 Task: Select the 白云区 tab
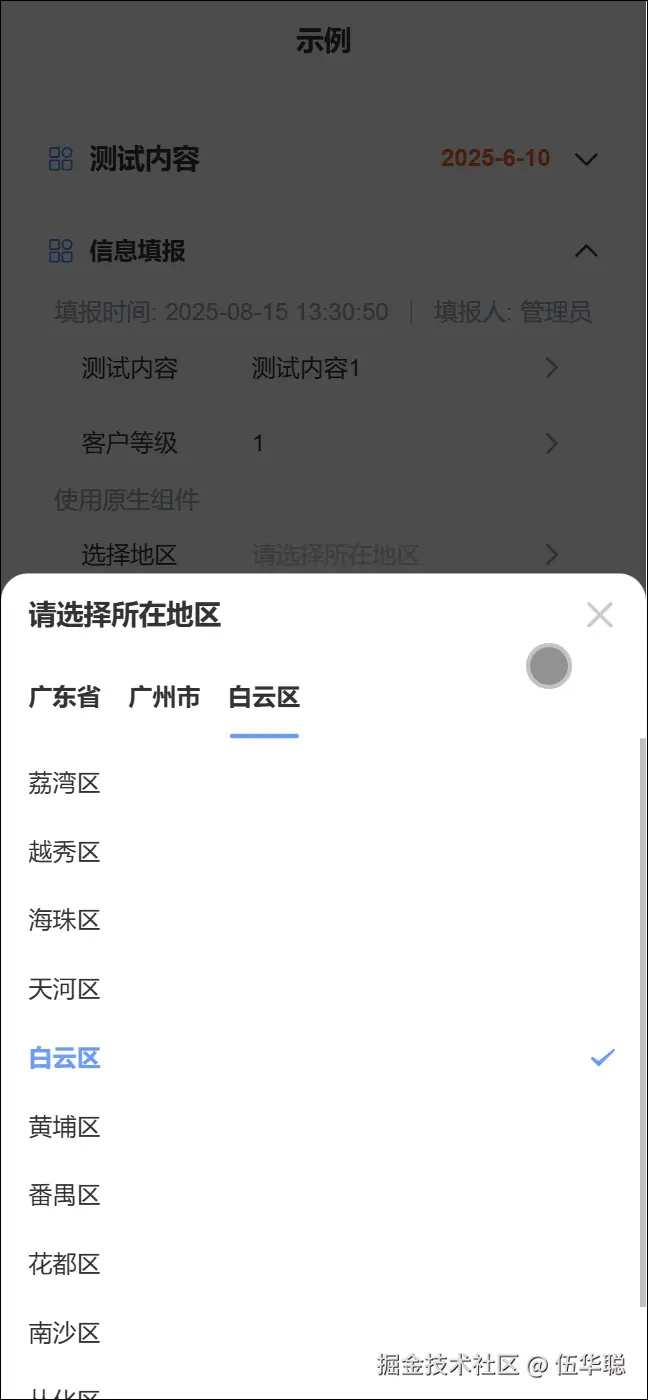264,697
